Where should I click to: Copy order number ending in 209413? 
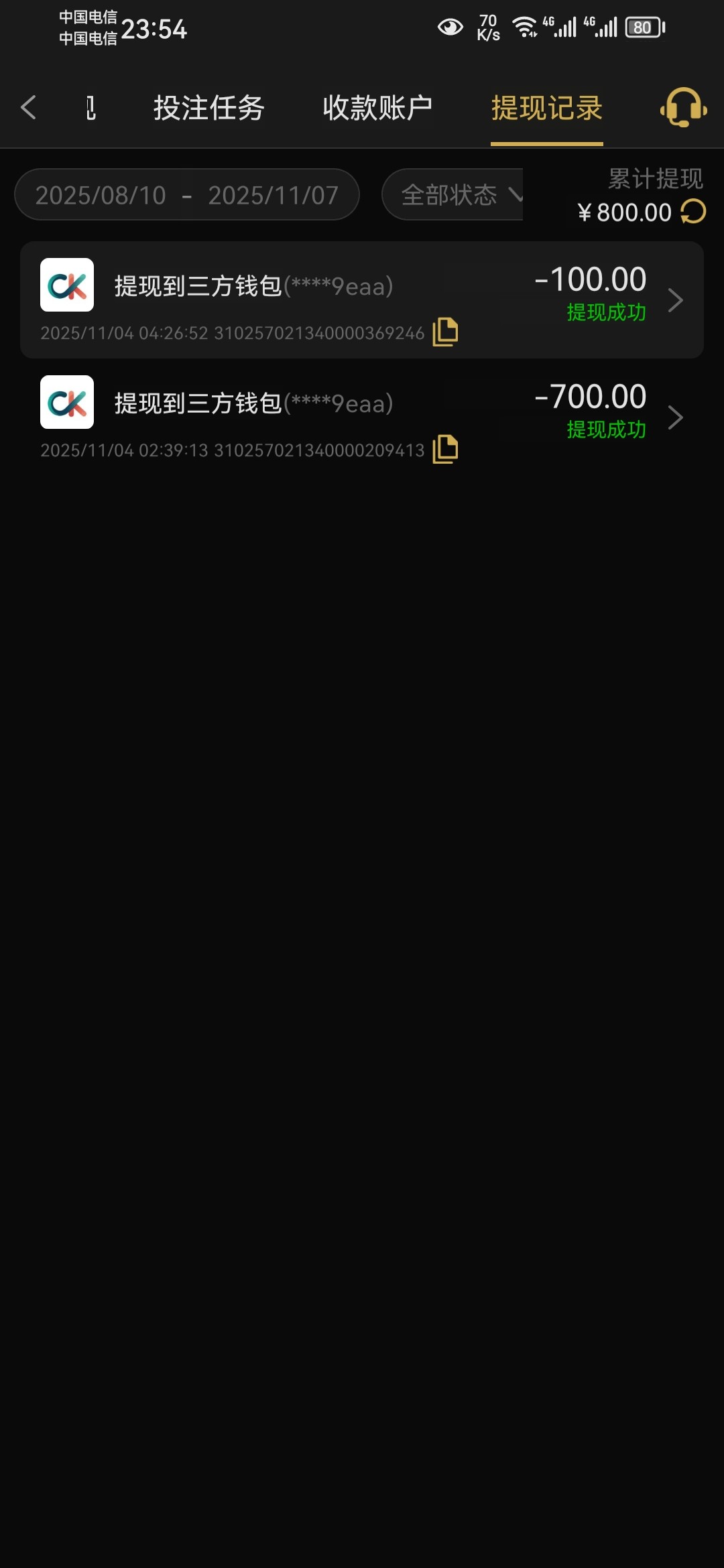point(445,450)
